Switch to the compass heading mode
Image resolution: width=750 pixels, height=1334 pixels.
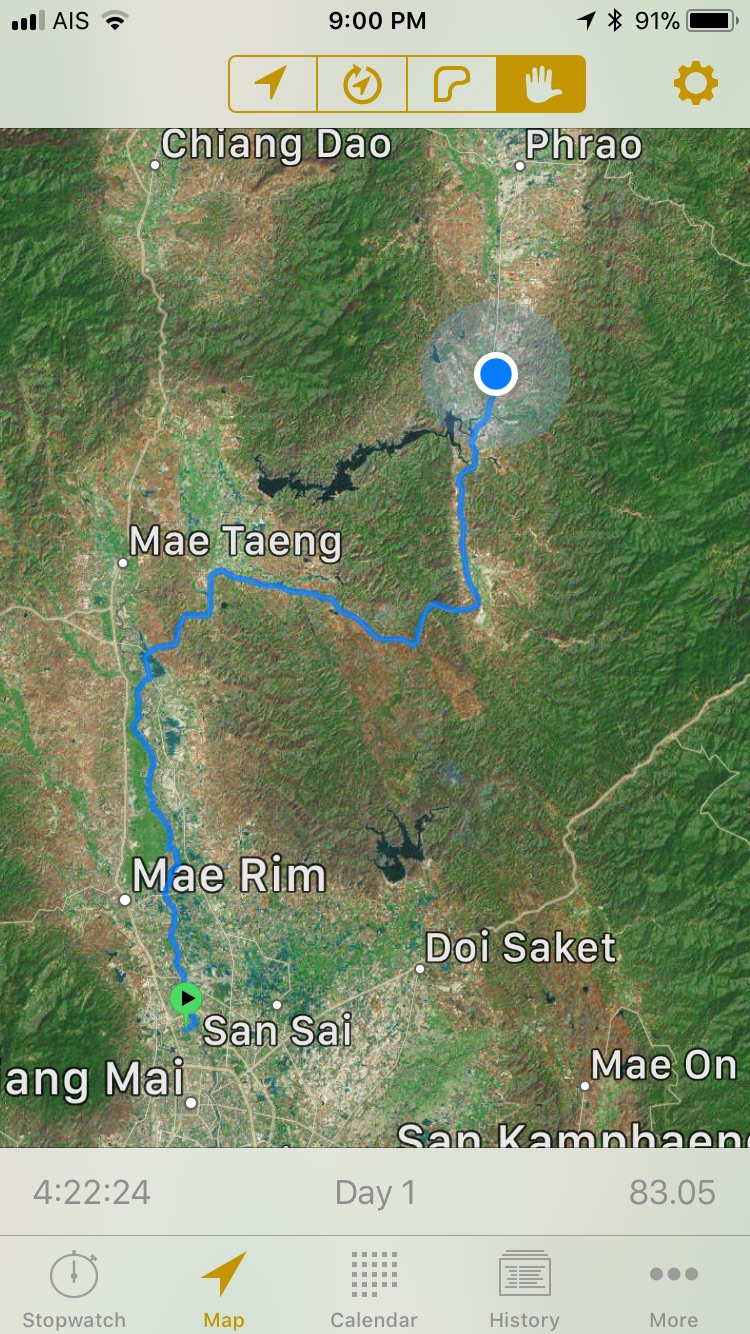(362, 84)
